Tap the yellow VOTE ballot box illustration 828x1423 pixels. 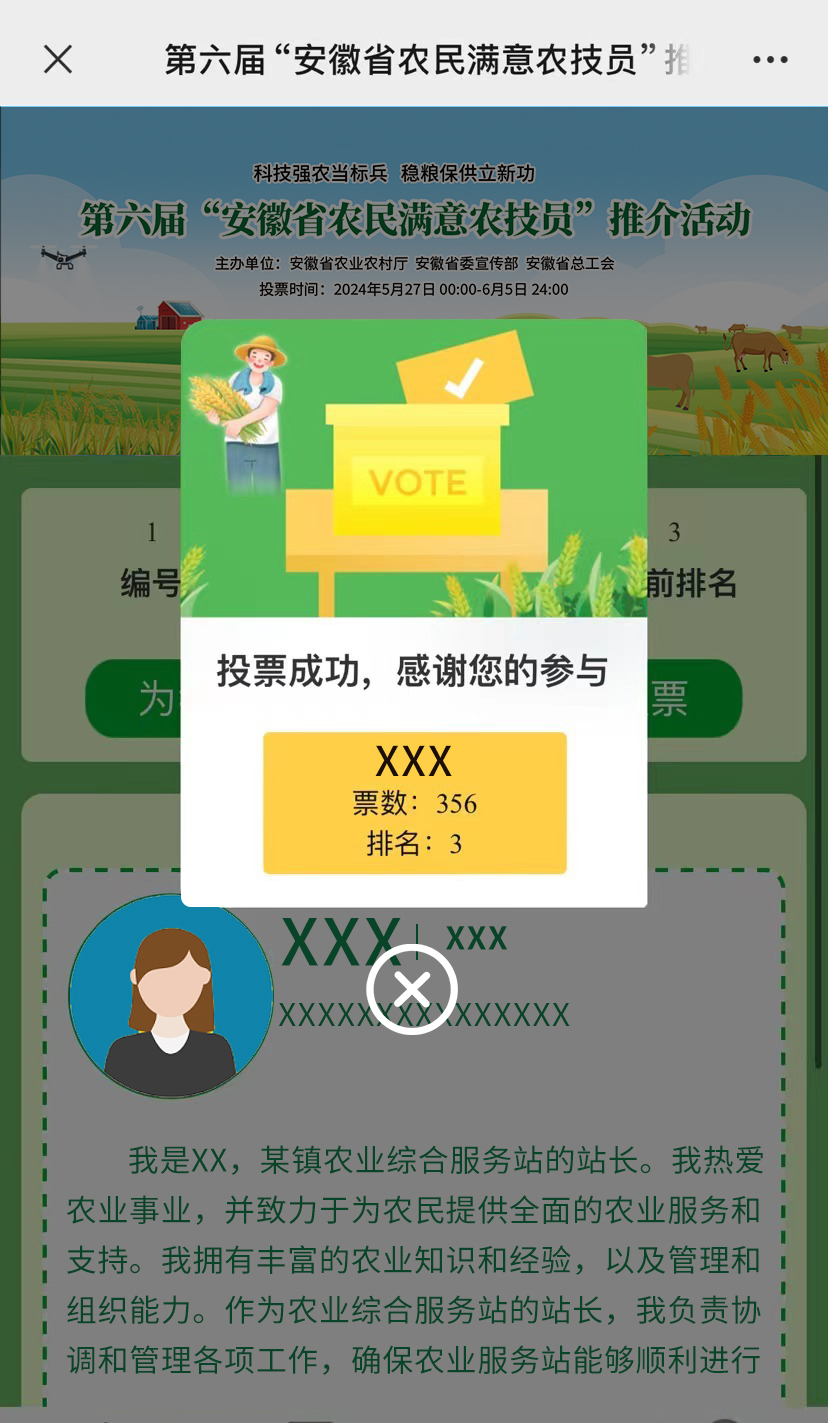pyautogui.click(x=420, y=480)
